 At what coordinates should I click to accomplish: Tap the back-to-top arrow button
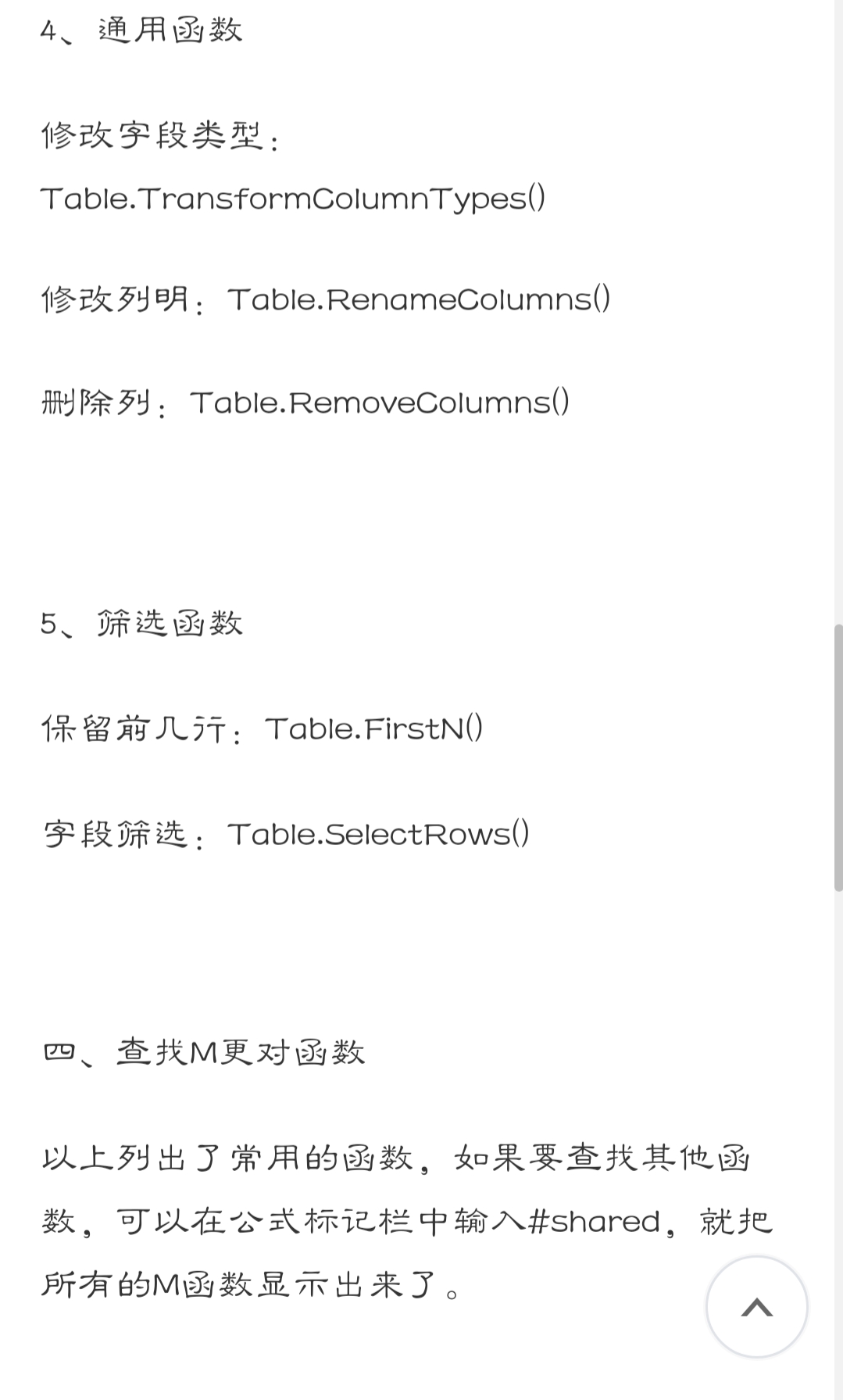pos(756,1307)
